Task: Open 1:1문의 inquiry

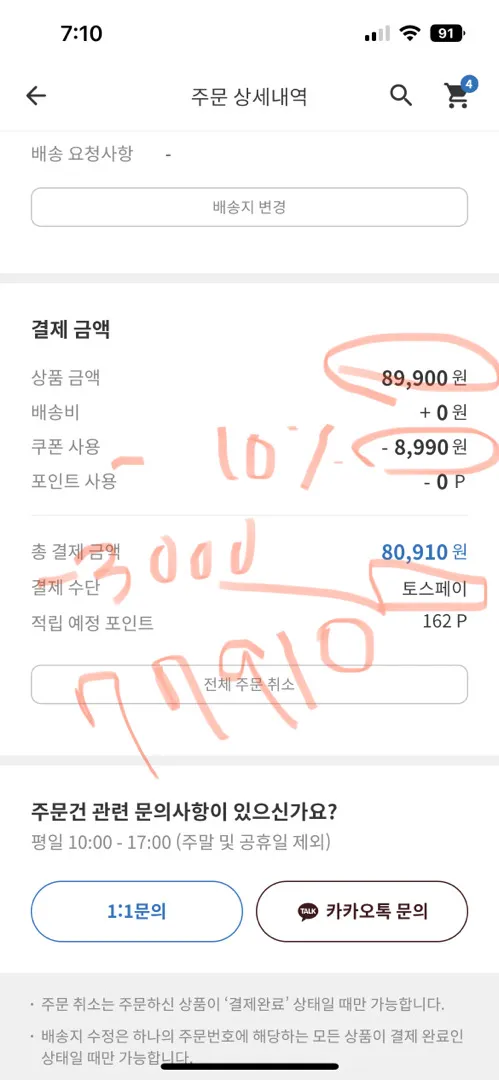Action: (137, 911)
